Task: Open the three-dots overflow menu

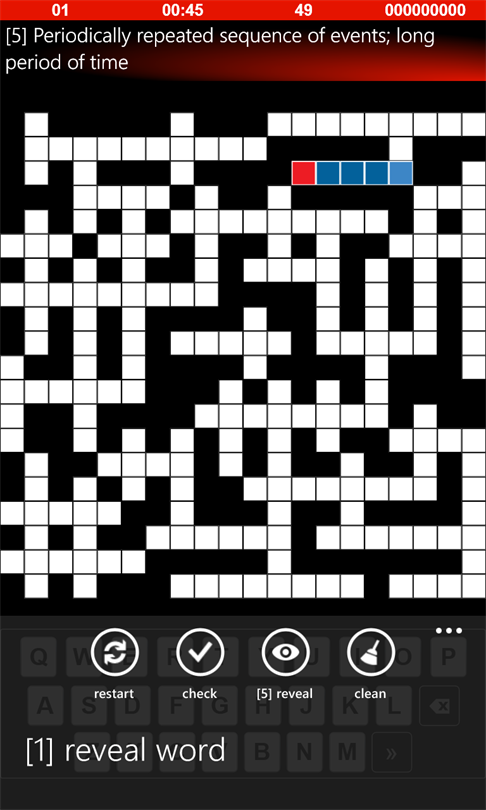Action: (x=448, y=630)
